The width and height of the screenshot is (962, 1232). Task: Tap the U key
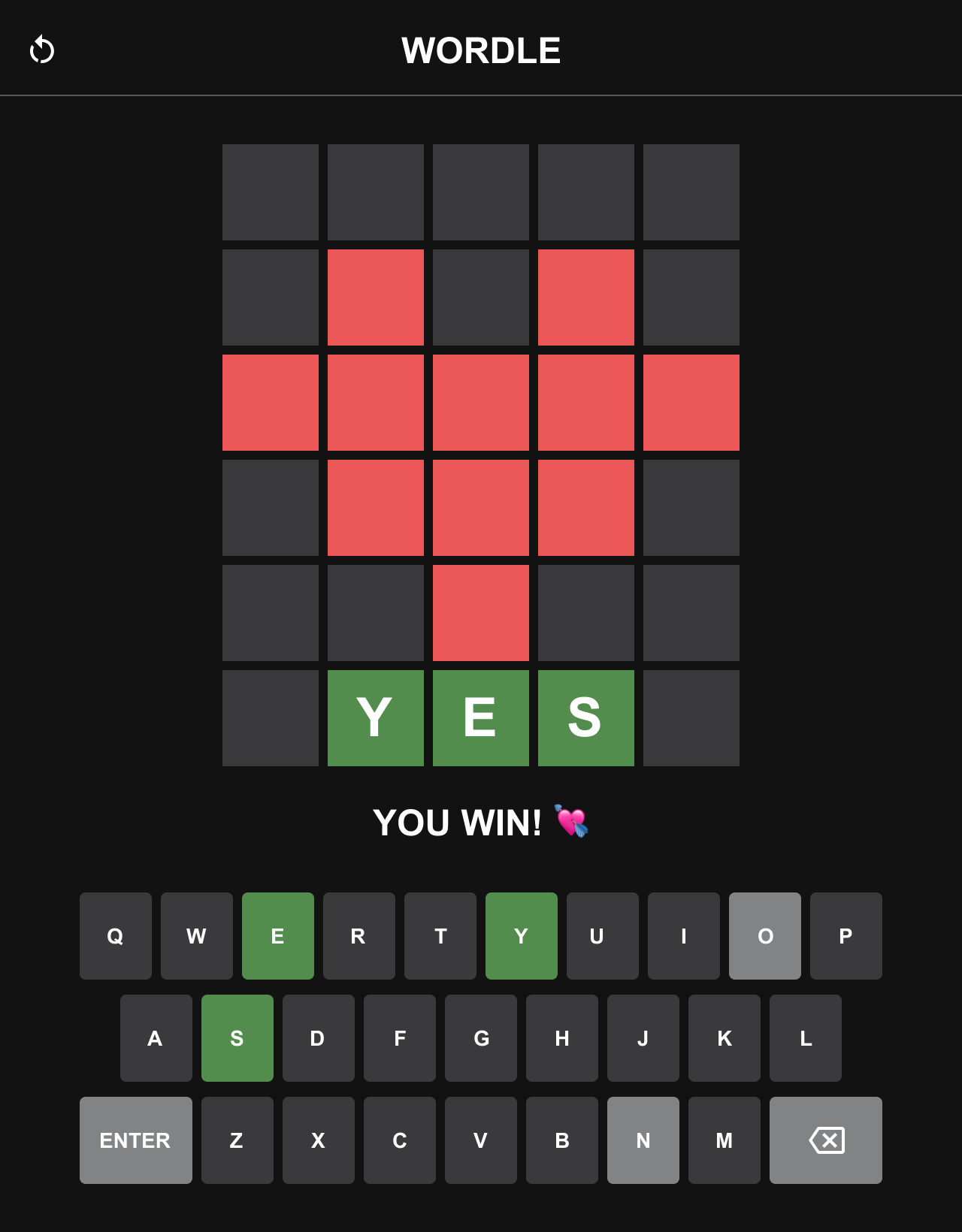click(x=602, y=935)
